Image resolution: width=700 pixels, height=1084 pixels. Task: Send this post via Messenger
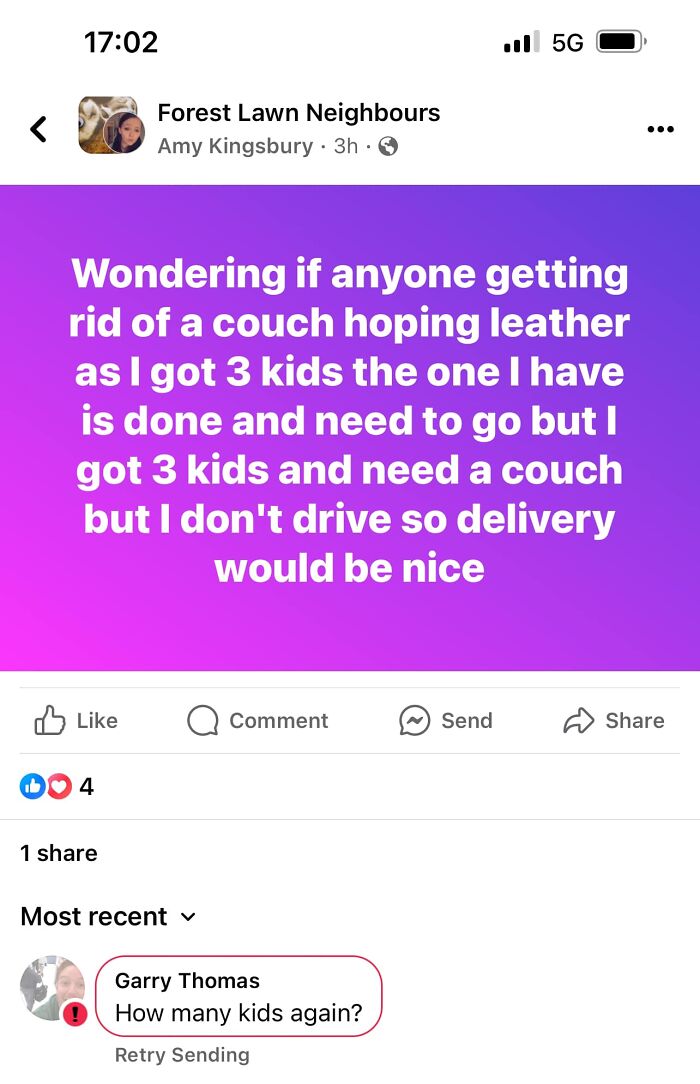pyautogui.click(x=446, y=720)
